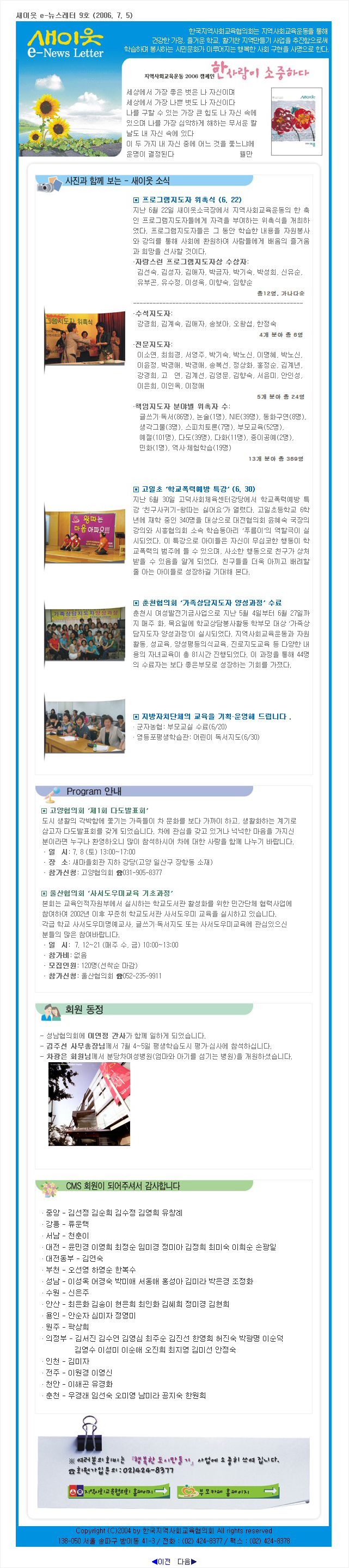Open the 지역사회교육협의회 홈페이지 button
Image resolution: width=349 pixels, height=1568 pixels.
(x=119, y=1491)
